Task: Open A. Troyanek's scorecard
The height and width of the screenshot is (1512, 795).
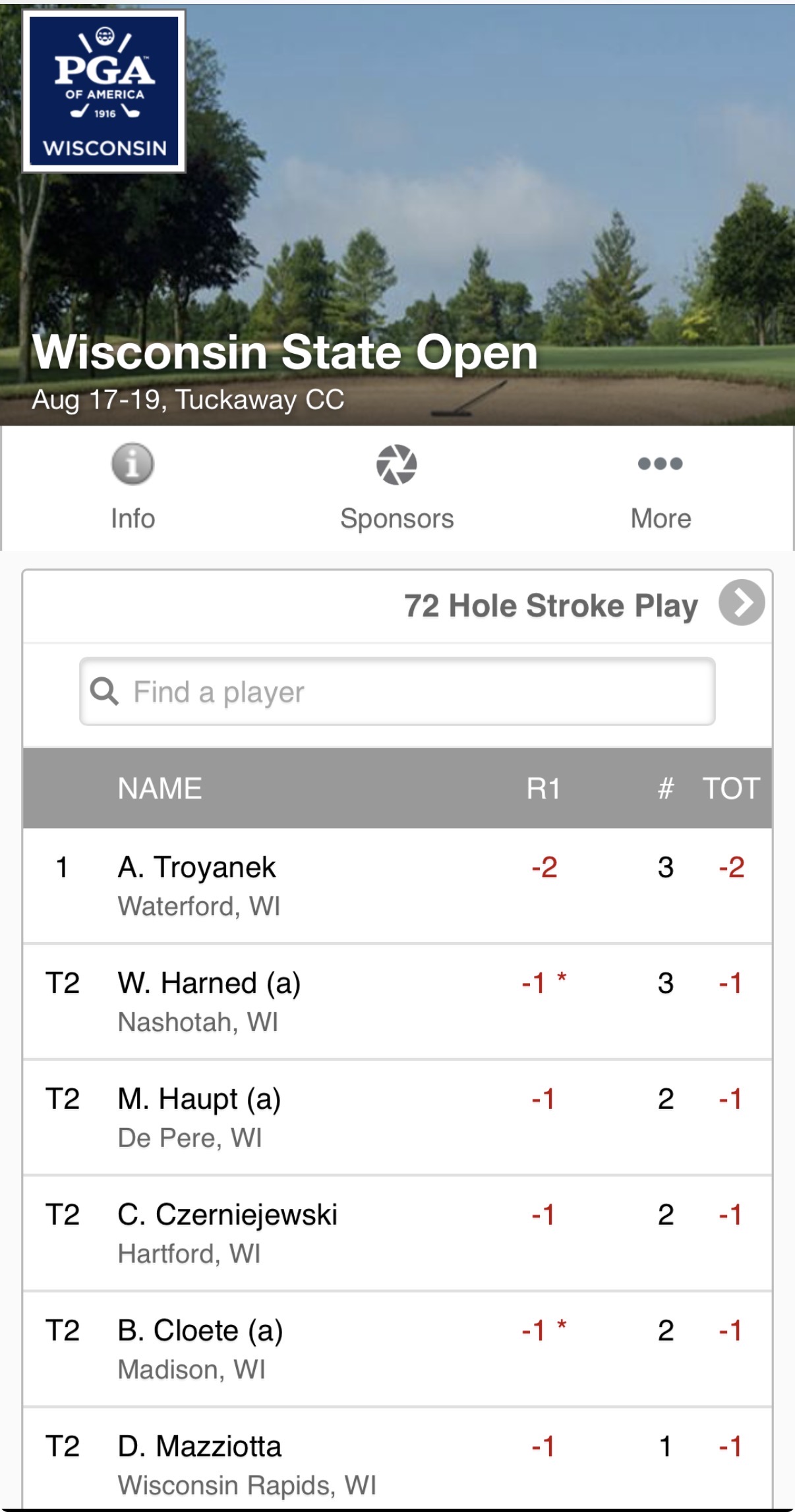Action: coord(398,885)
